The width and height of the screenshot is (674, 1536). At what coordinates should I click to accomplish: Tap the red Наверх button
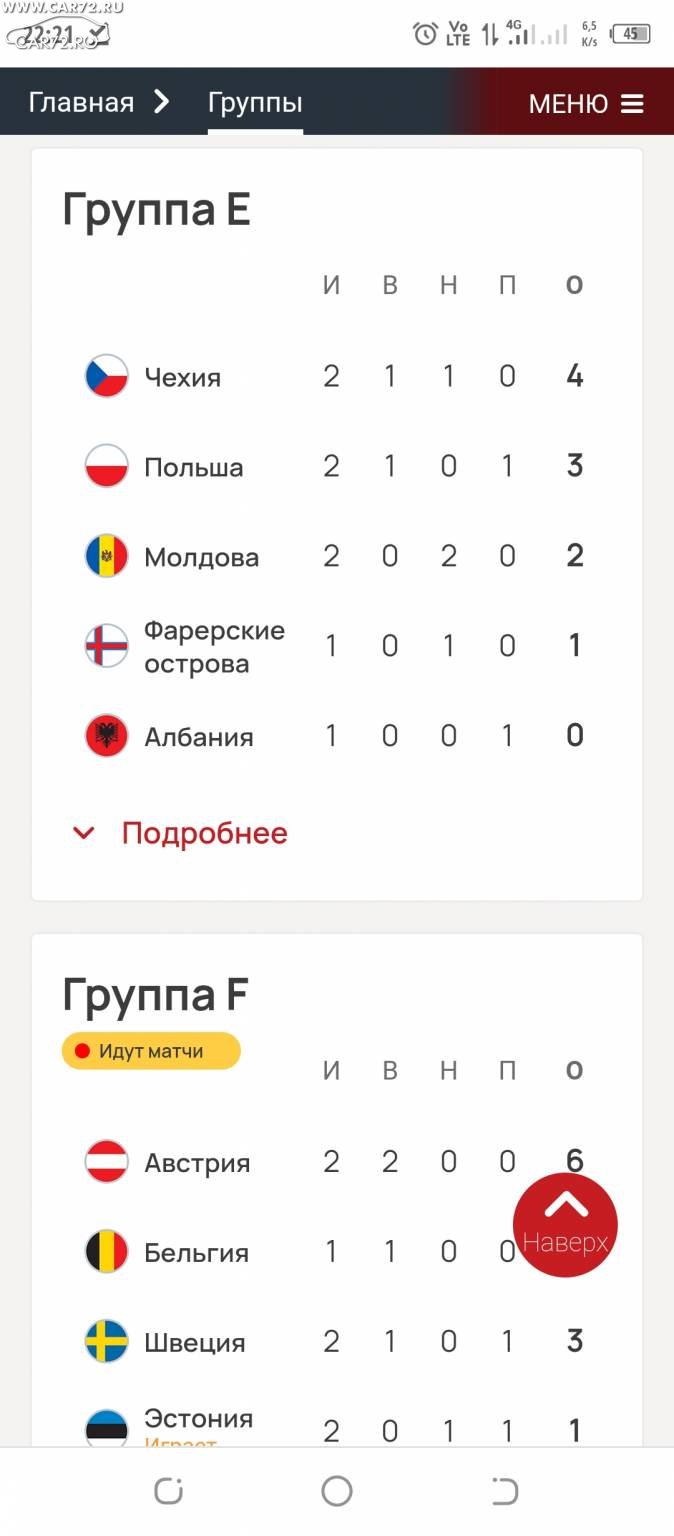click(565, 1225)
